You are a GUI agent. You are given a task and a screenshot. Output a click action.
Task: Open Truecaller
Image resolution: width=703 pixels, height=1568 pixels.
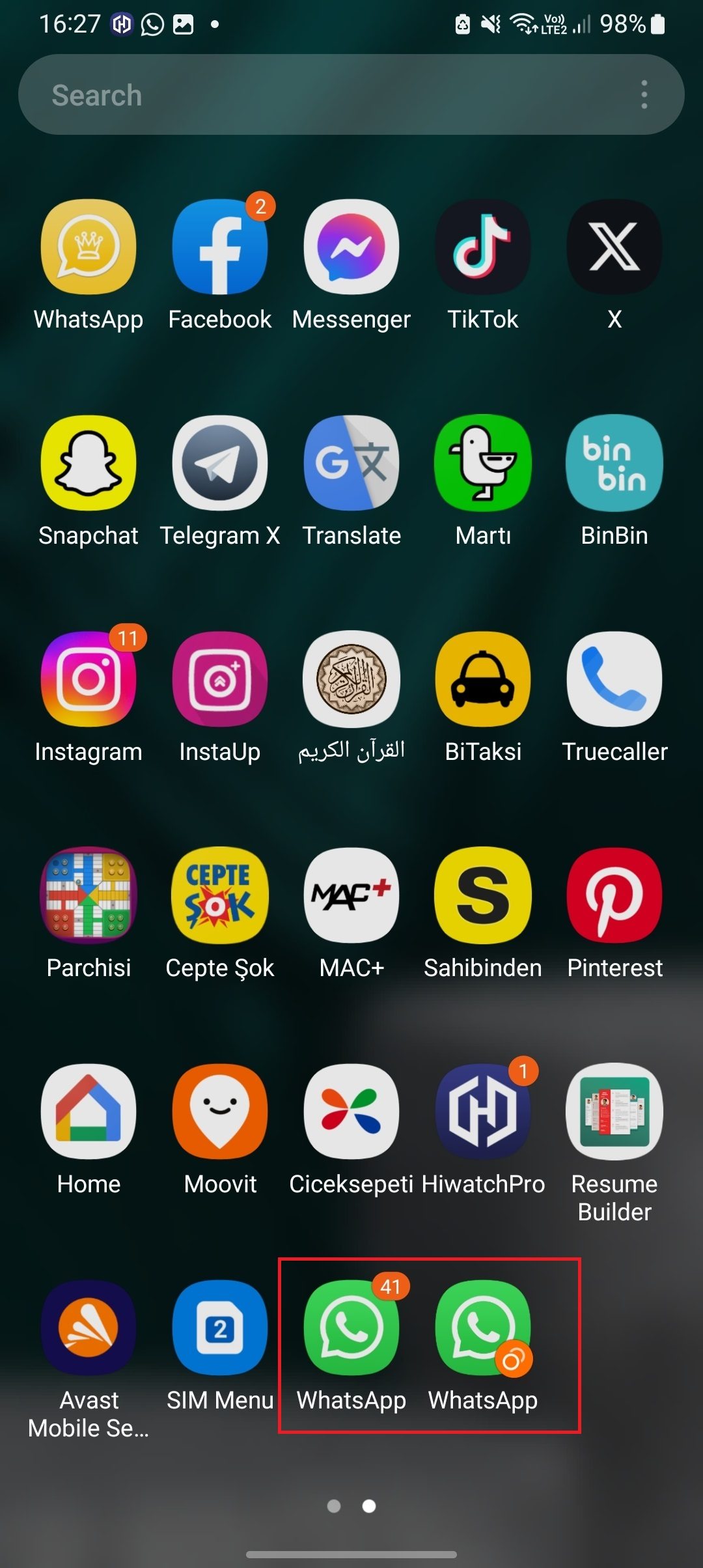(614, 680)
